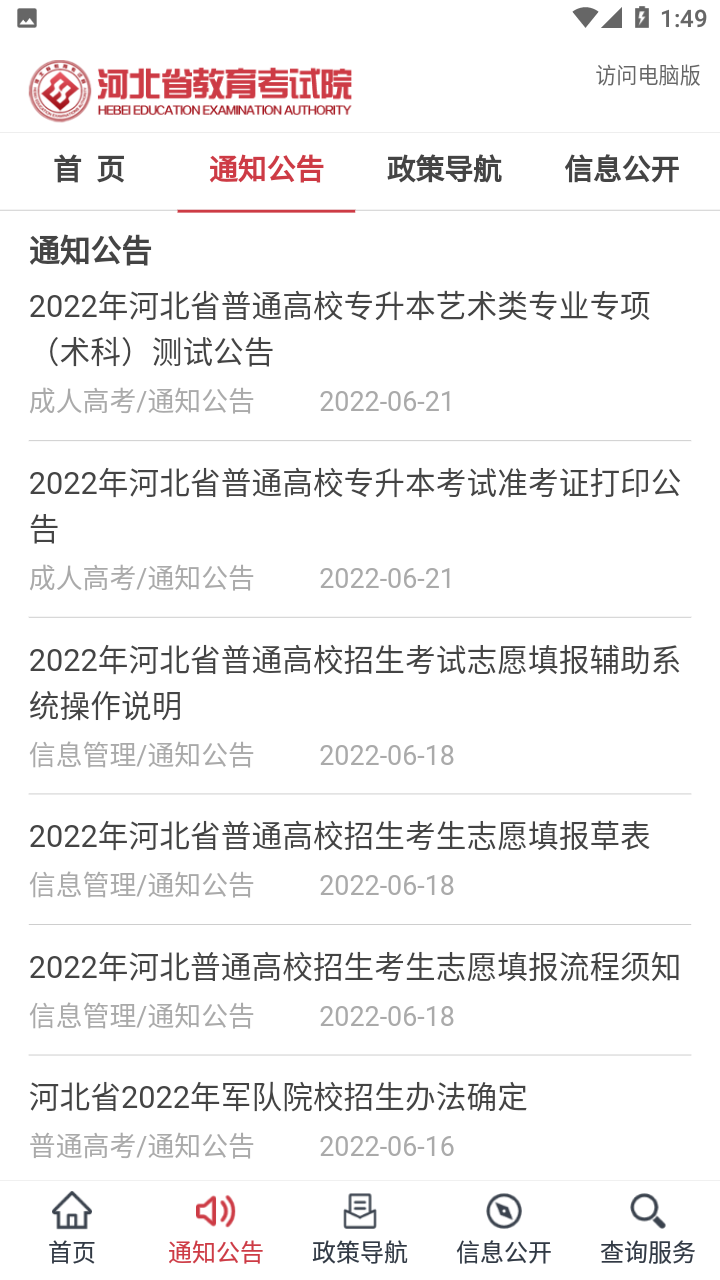This screenshot has height=1280, width=720.
Task: Tap the compass icon for 信息公开
Action: click(503, 1209)
